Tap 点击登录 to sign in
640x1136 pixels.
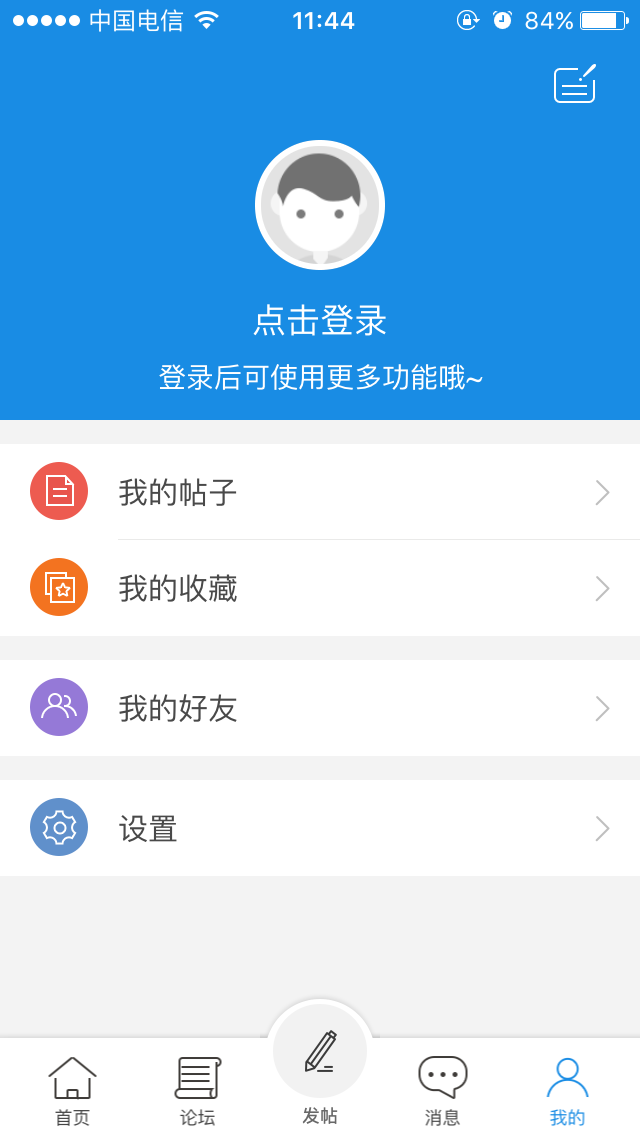click(x=320, y=320)
